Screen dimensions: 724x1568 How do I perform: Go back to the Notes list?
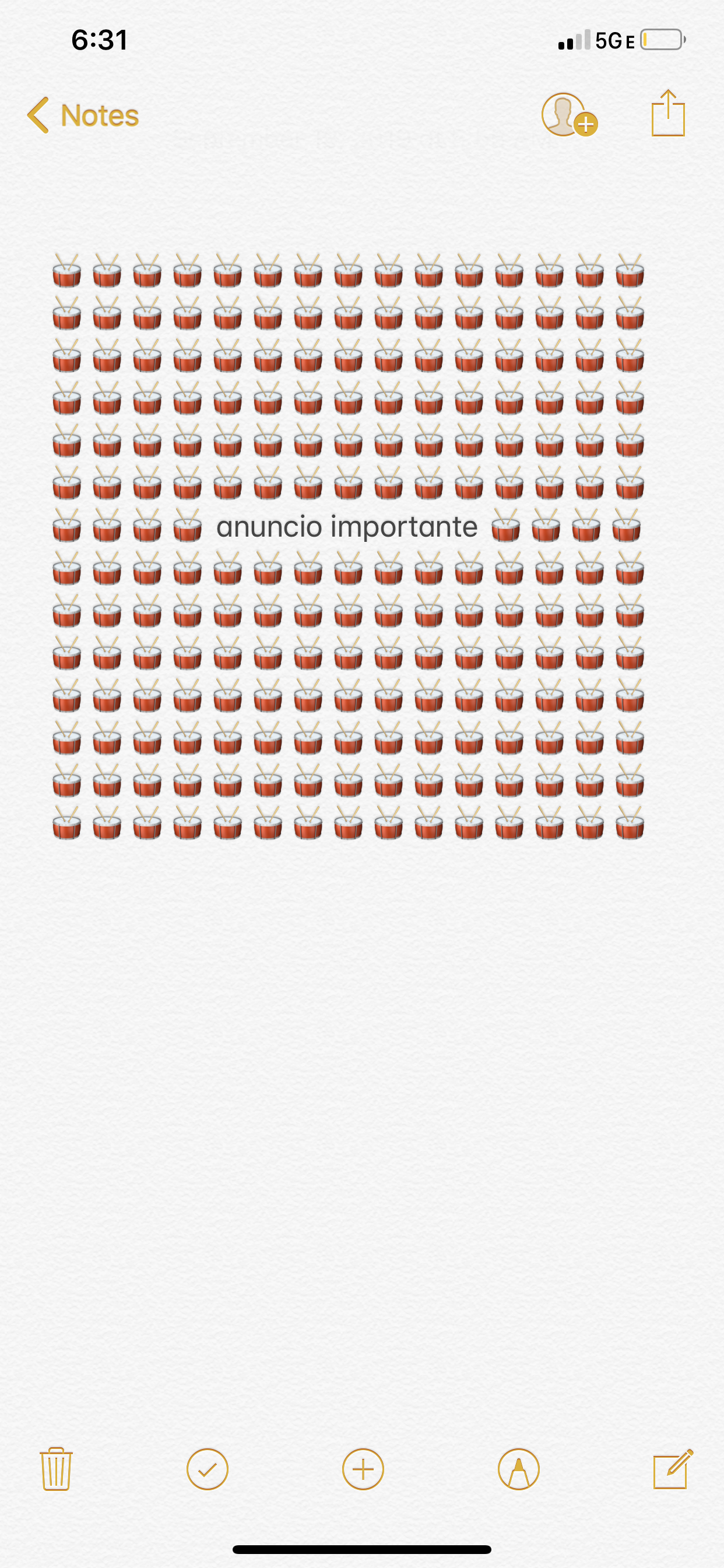(x=83, y=115)
